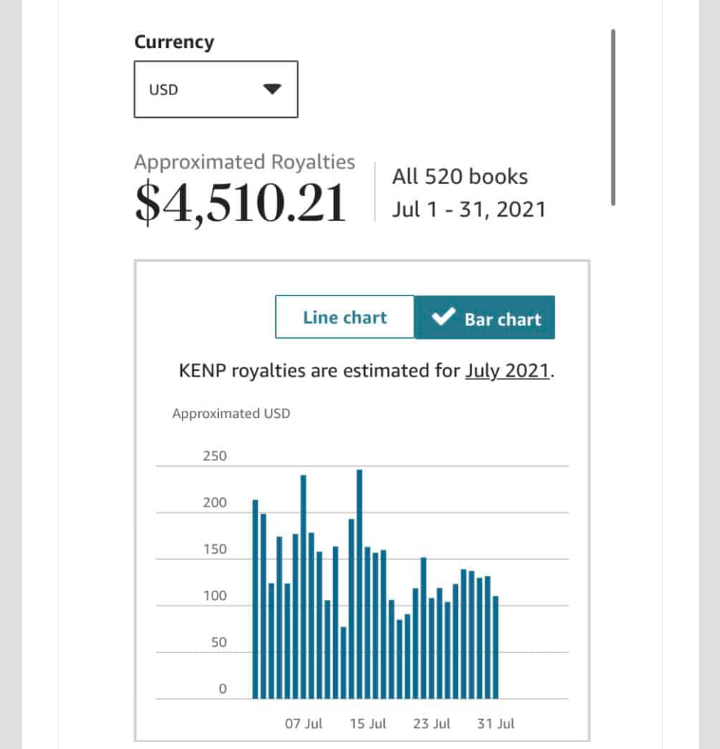Image resolution: width=720 pixels, height=749 pixels.
Task: Switch to the Line chart view
Action: pyautogui.click(x=344, y=317)
